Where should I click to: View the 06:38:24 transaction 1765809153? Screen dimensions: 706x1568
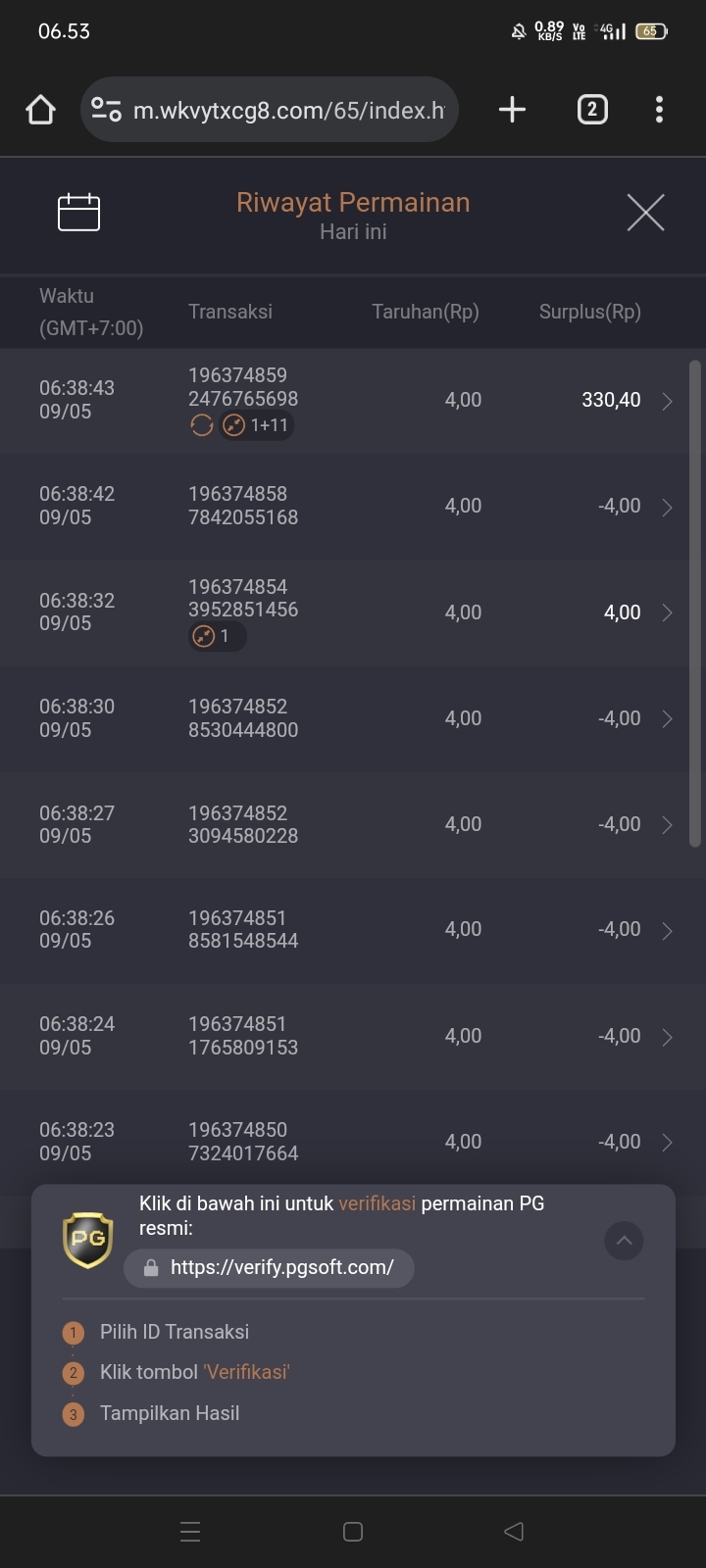(353, 1036)
